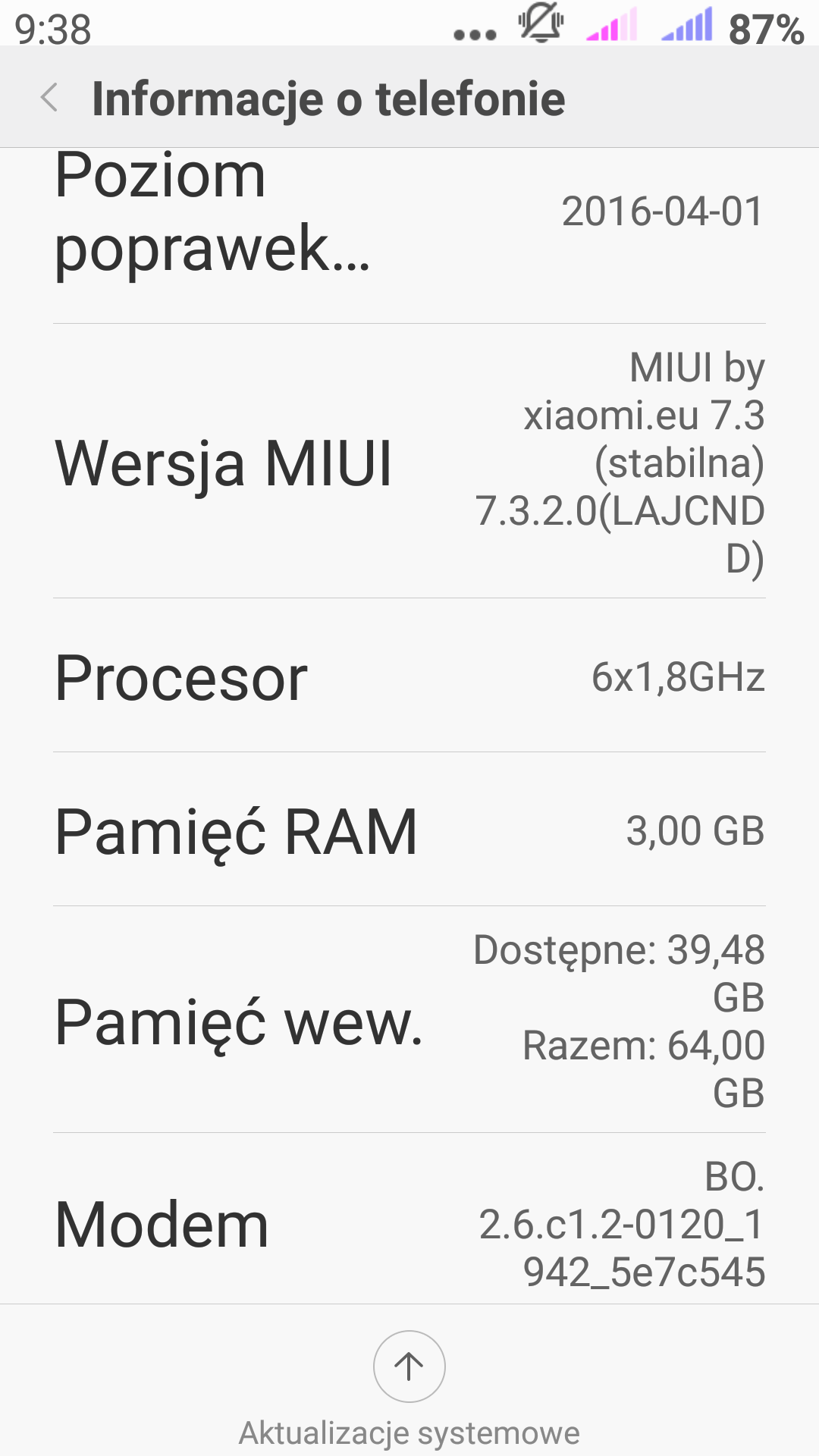The height and width of the screenshot is (1456, 819).
Task: Tap the Wersja MIUI row
Action: tap(409, 462)
